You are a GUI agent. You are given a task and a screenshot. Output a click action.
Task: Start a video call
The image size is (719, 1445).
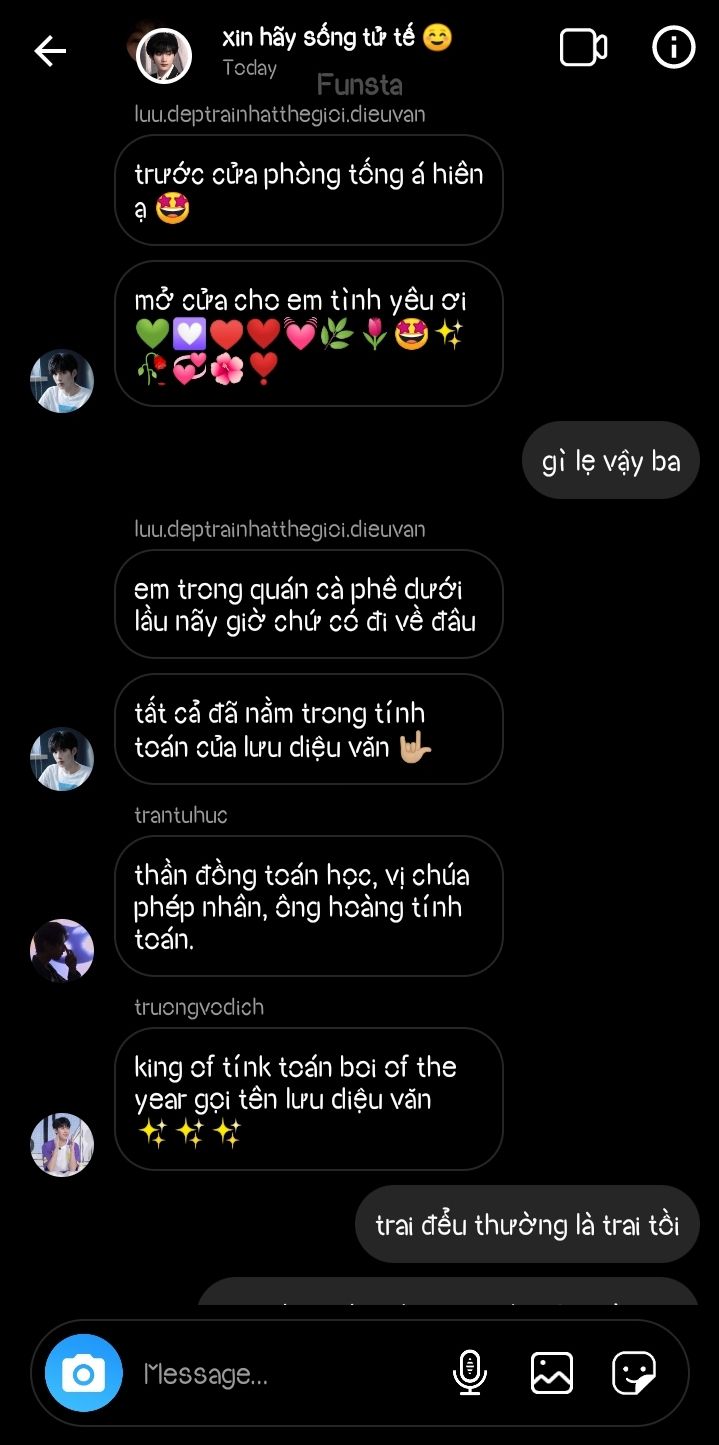click(583, 48)
